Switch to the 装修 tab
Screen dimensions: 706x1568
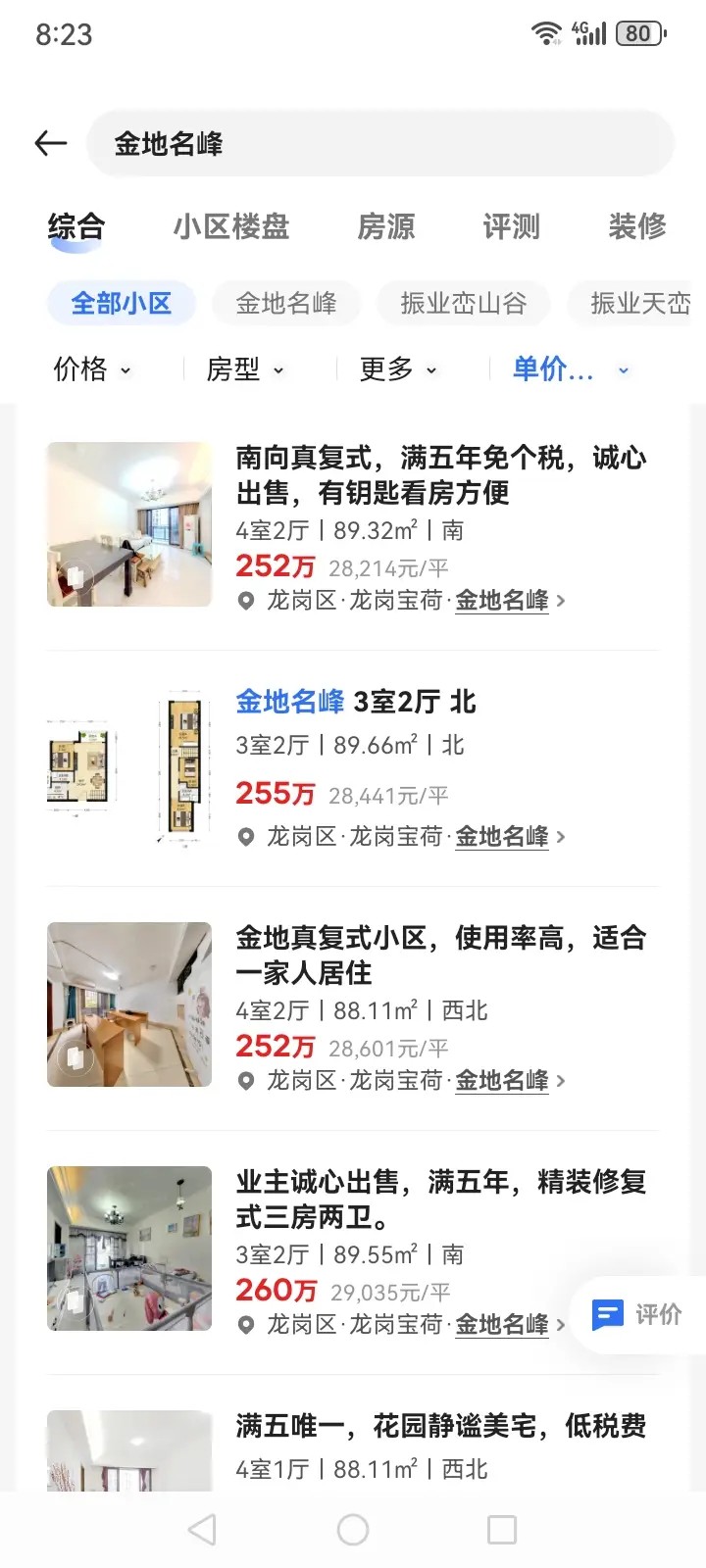point(636,227)
